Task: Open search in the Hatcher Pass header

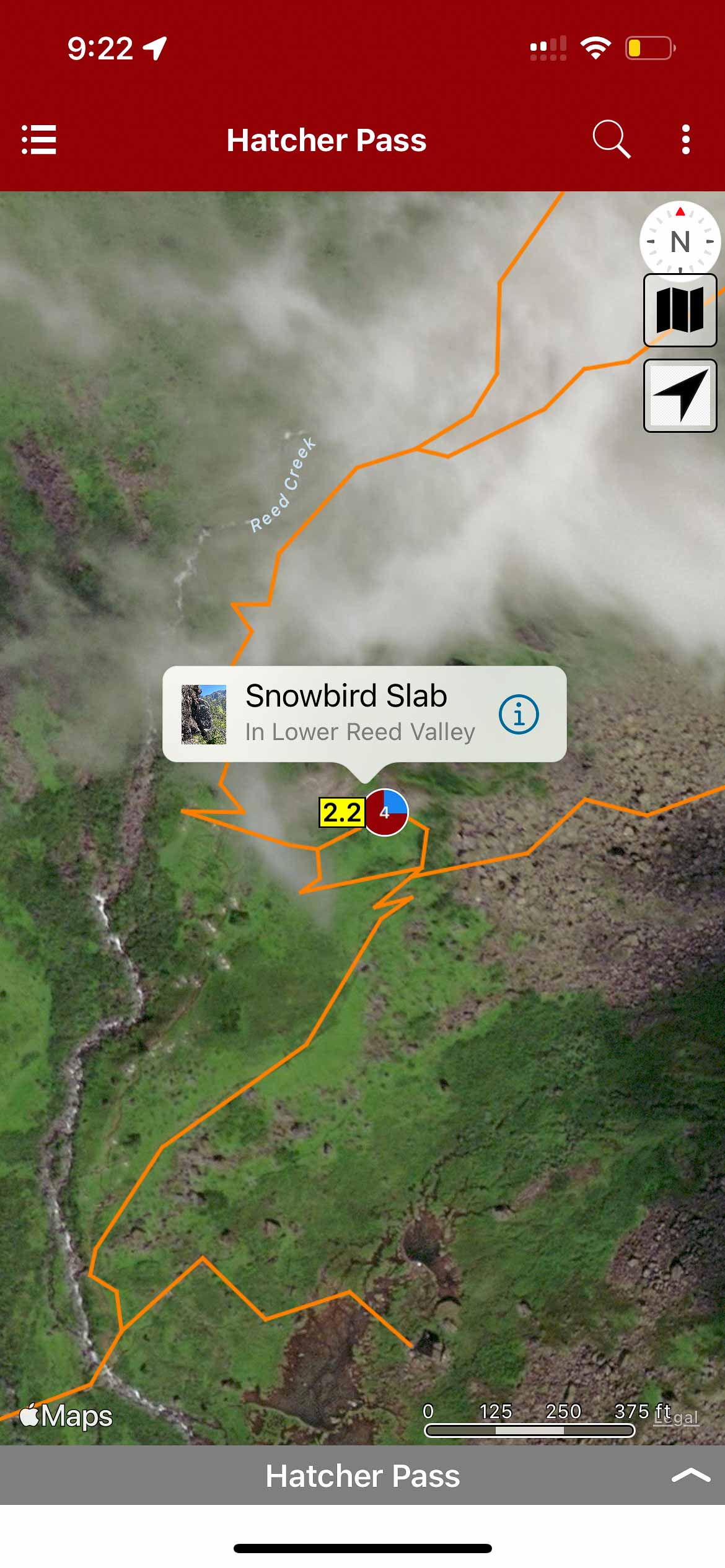Action: point(611,140)
